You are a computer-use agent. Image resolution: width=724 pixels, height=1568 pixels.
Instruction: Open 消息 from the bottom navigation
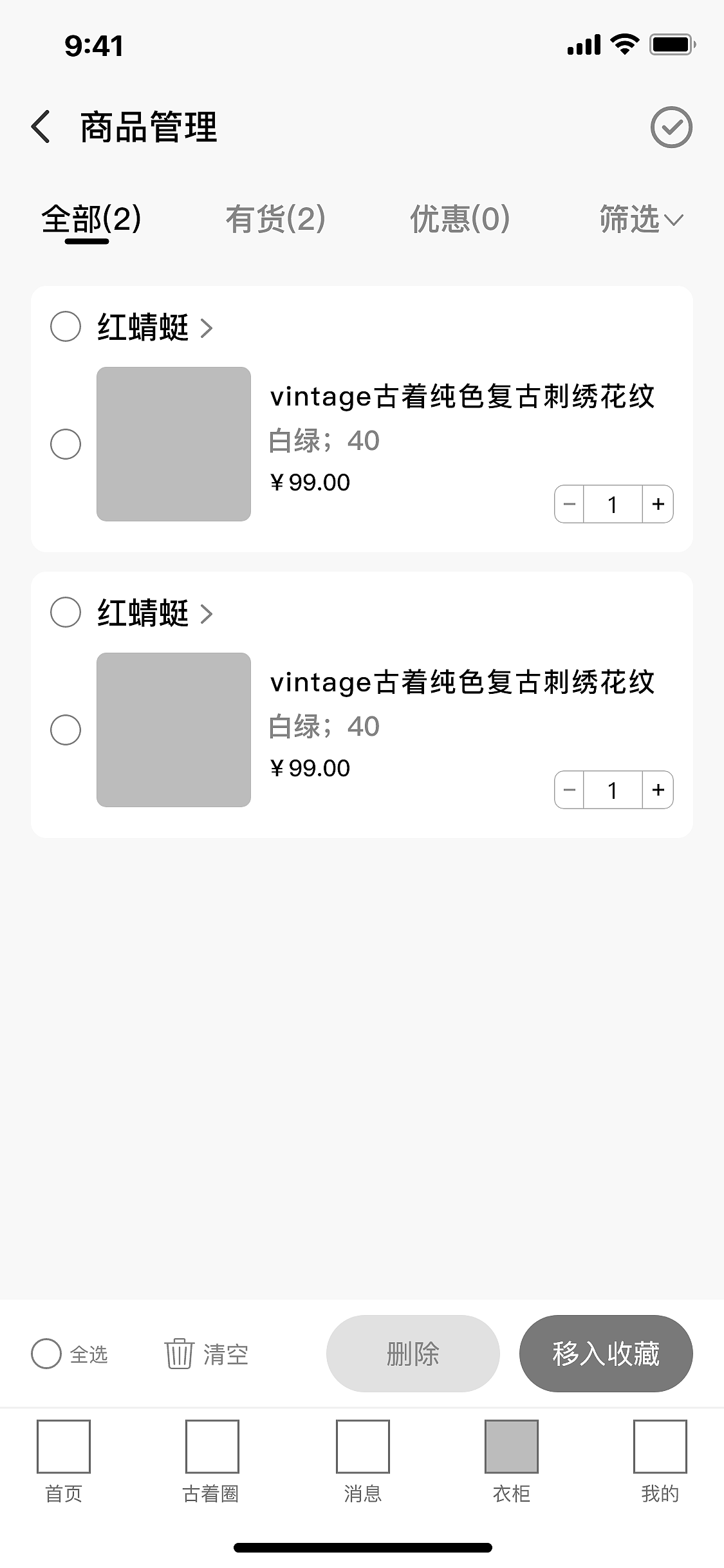[362, 1468]
